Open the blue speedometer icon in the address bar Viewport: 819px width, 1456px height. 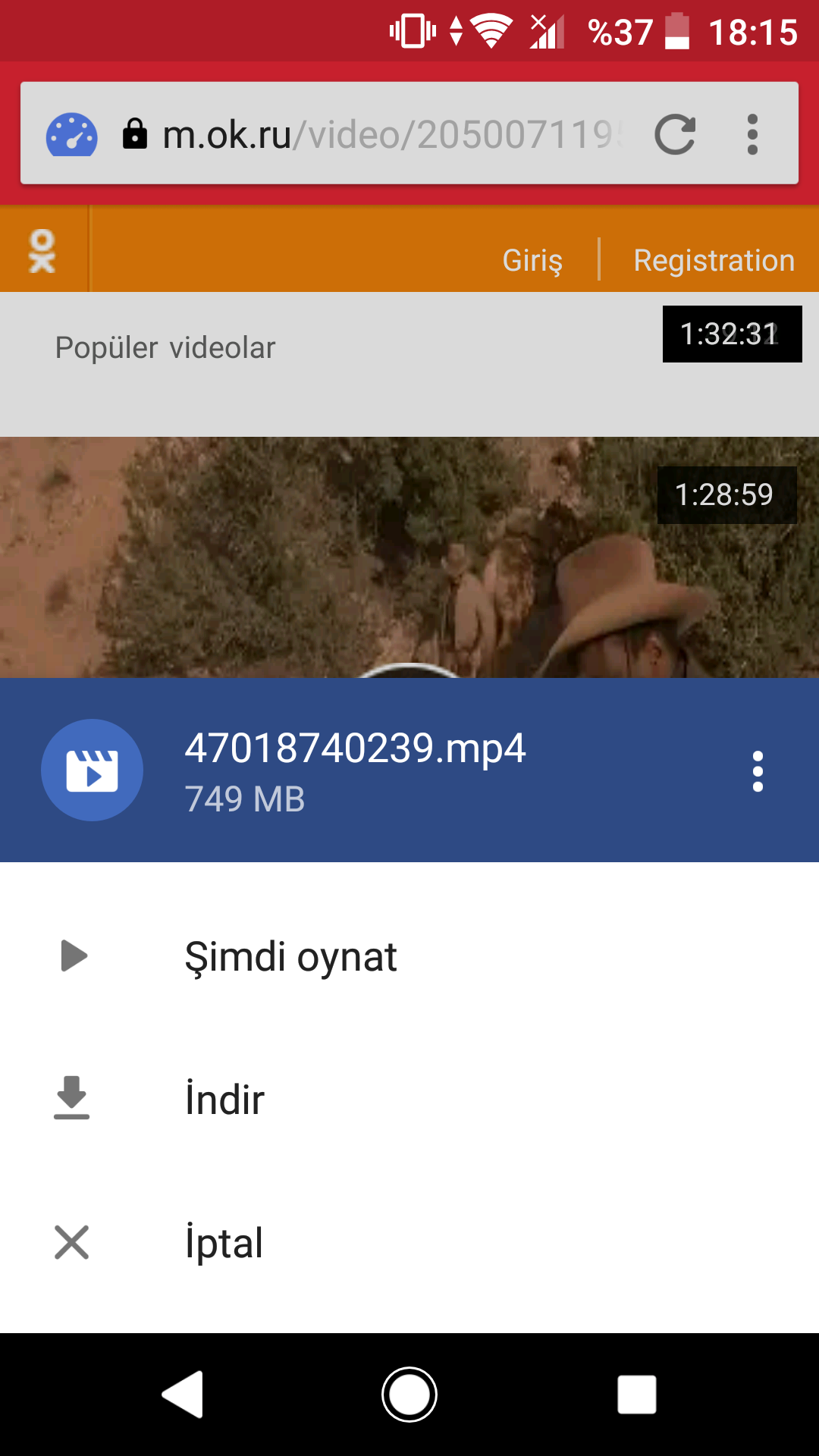tap(72, 135)
